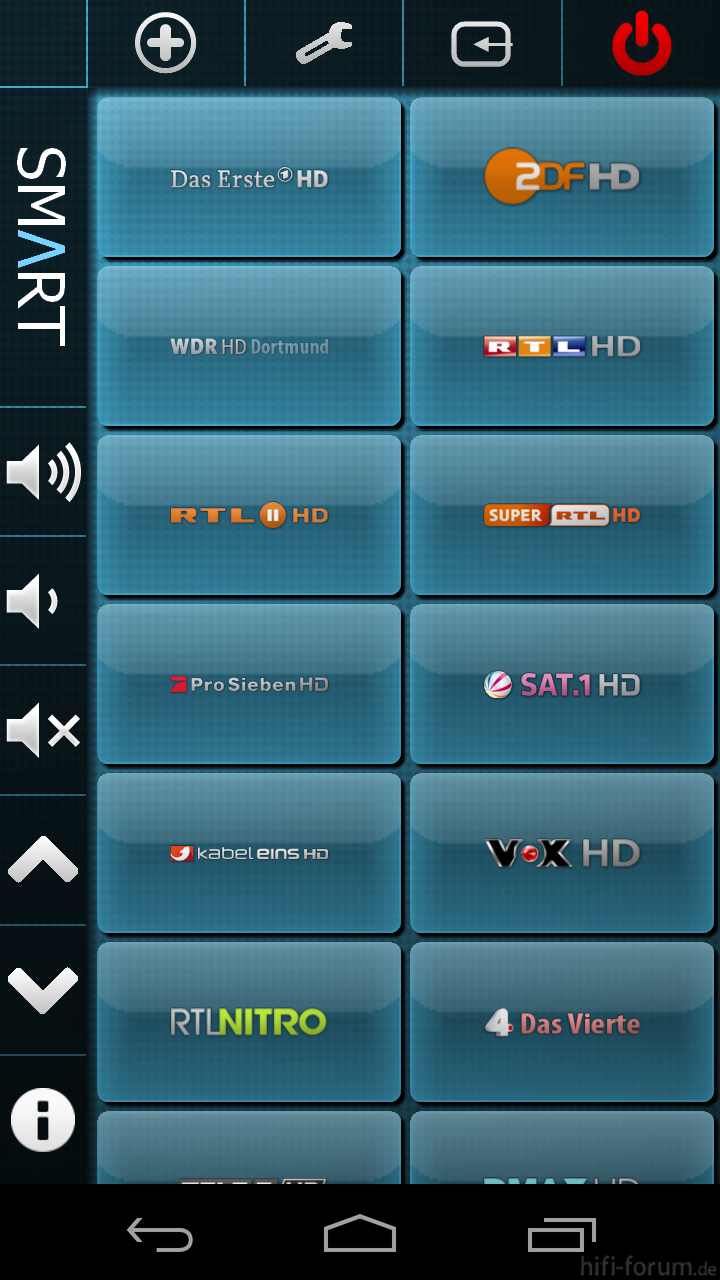Viewport: 720px width, 1280px height.
Task: Switch to ZDF HD
Action: 562,178
